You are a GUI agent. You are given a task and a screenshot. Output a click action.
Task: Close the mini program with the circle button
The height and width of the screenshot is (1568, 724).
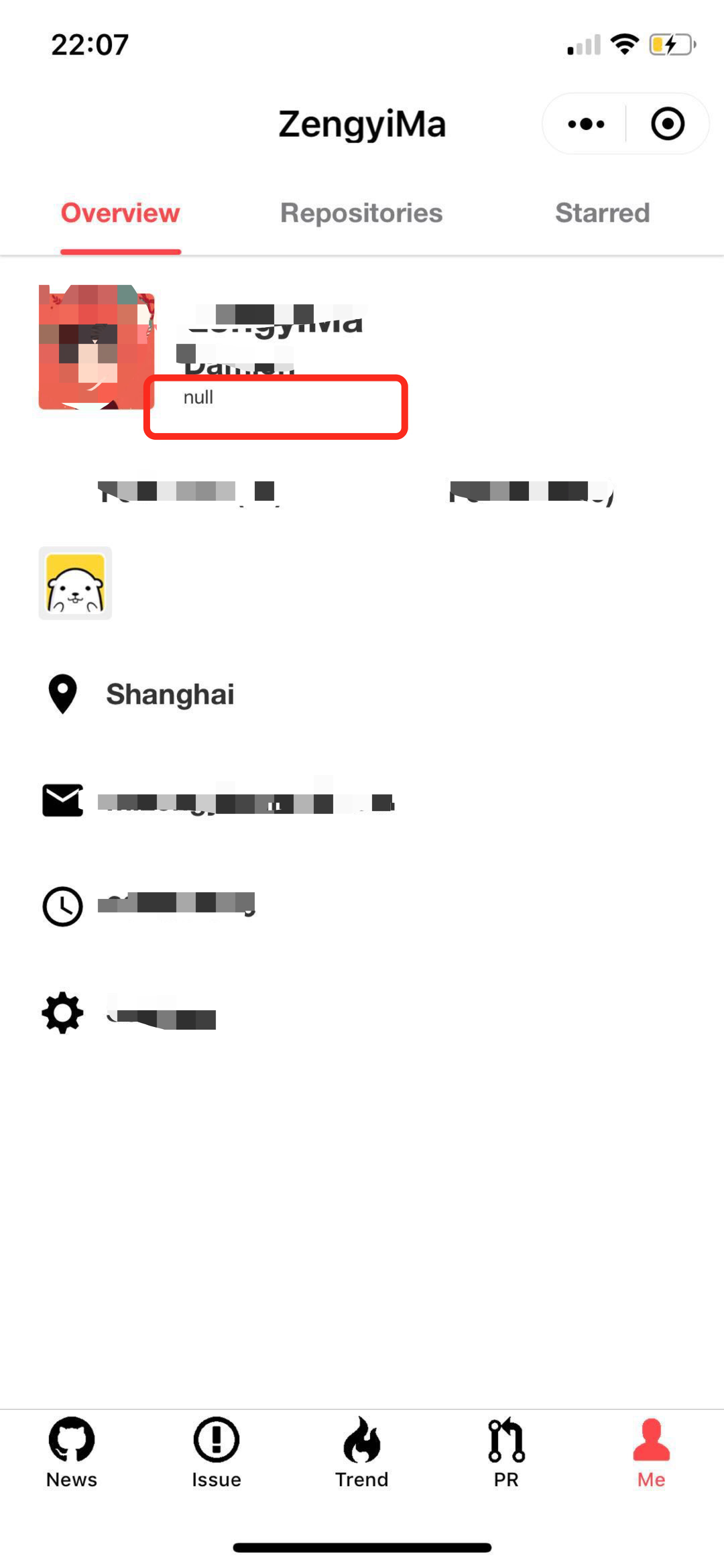pos(668,124)
